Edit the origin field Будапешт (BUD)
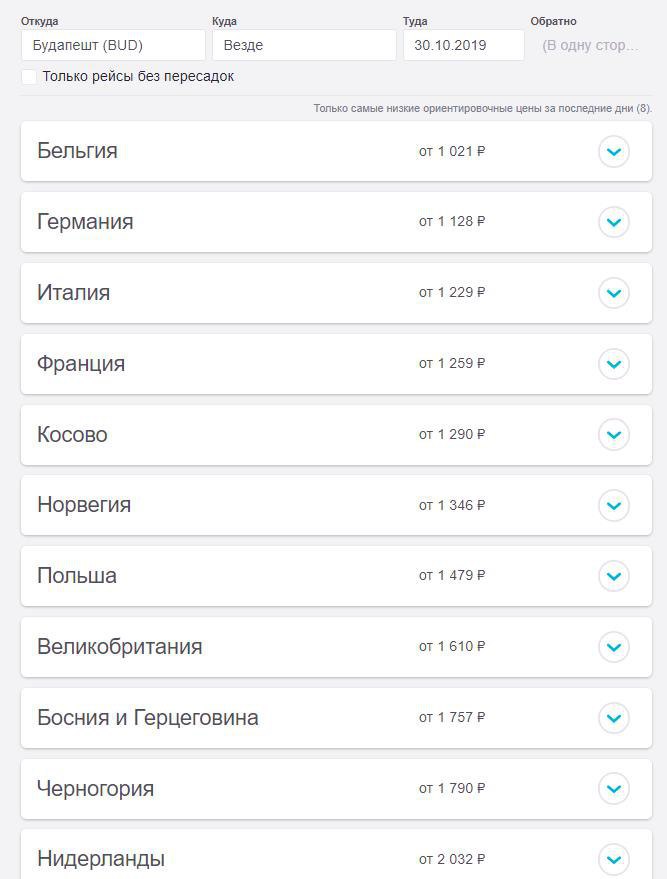 (x=112, y=45)
